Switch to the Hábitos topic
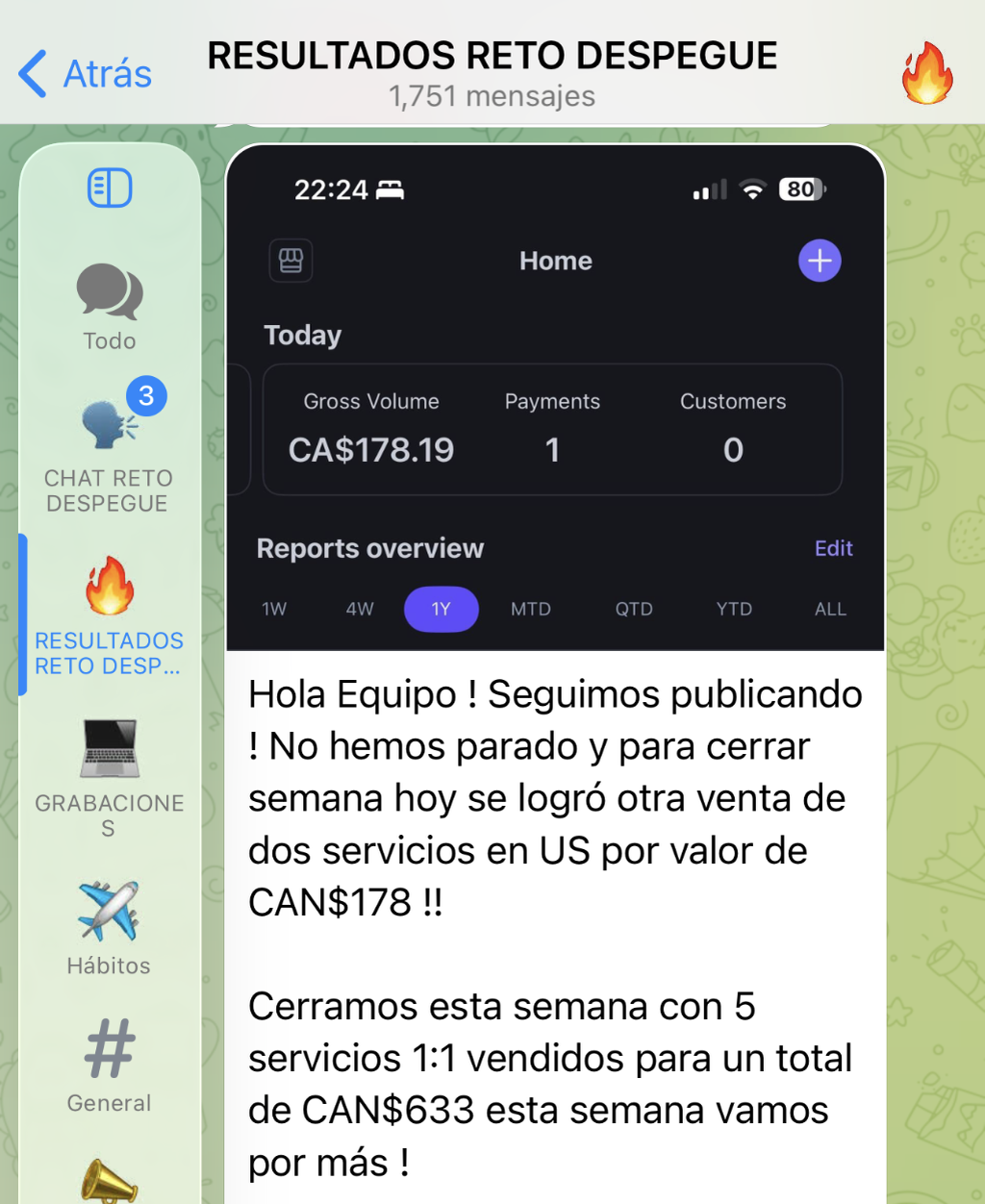 pos(110,927)
